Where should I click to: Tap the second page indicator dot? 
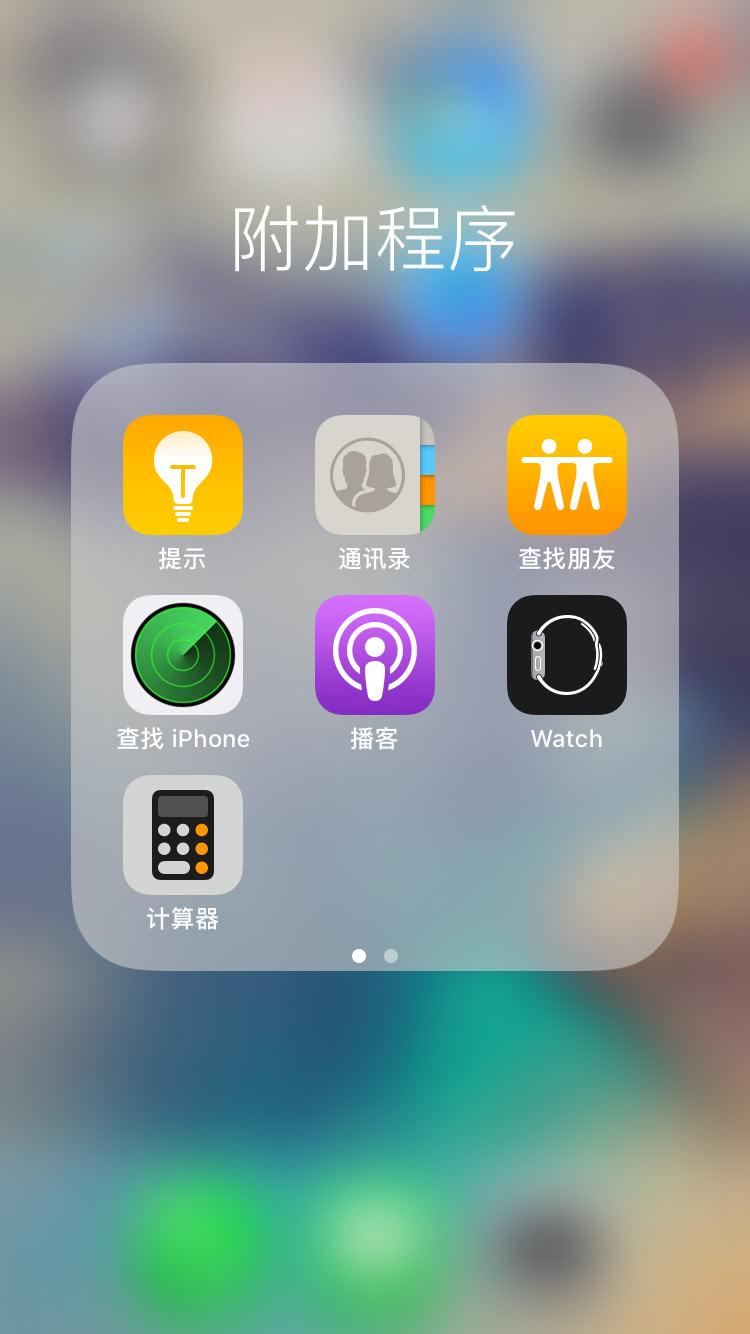pyautogui.click(x=391, y=956)
